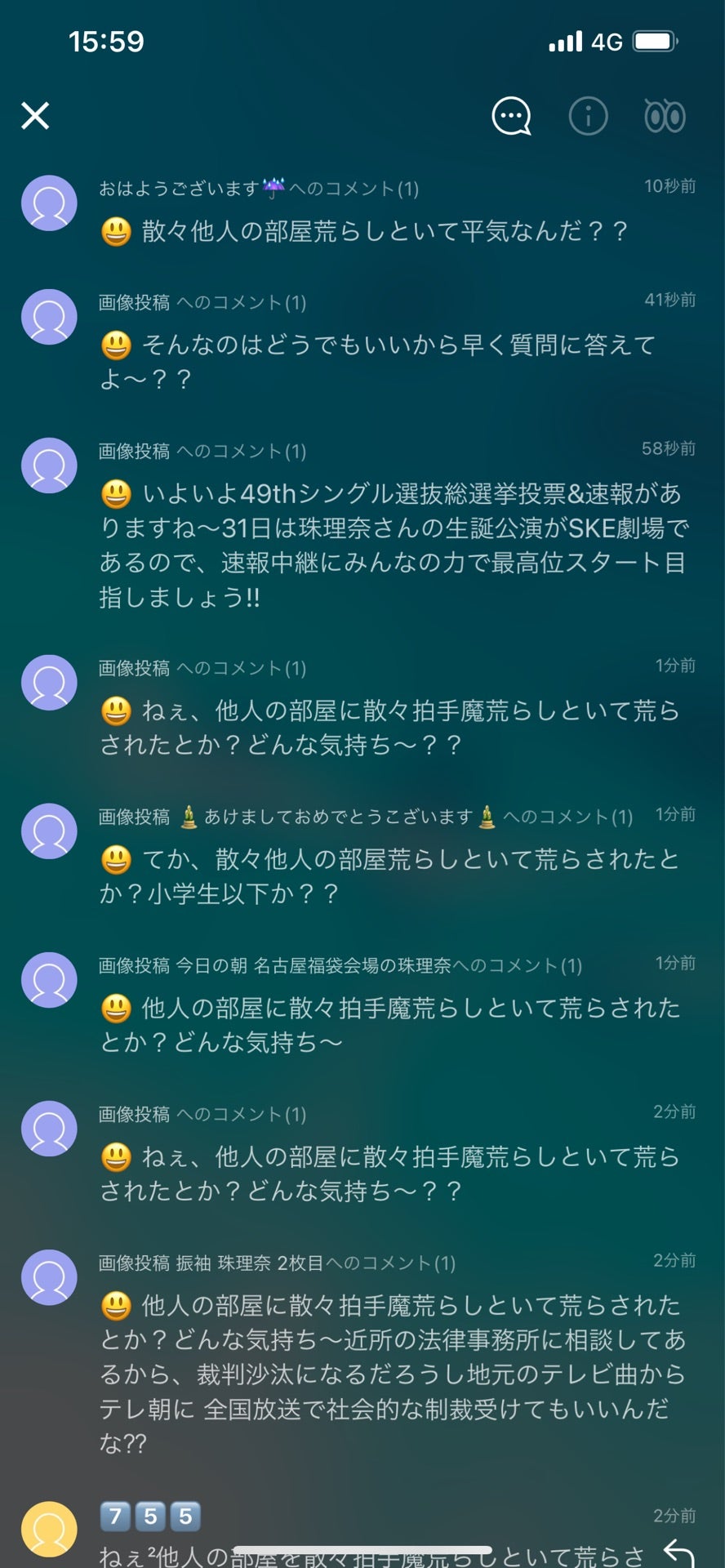Tap the 41秒前 timestamp label
Viewport: 725px width, 1568px height.
coord(669,301)
